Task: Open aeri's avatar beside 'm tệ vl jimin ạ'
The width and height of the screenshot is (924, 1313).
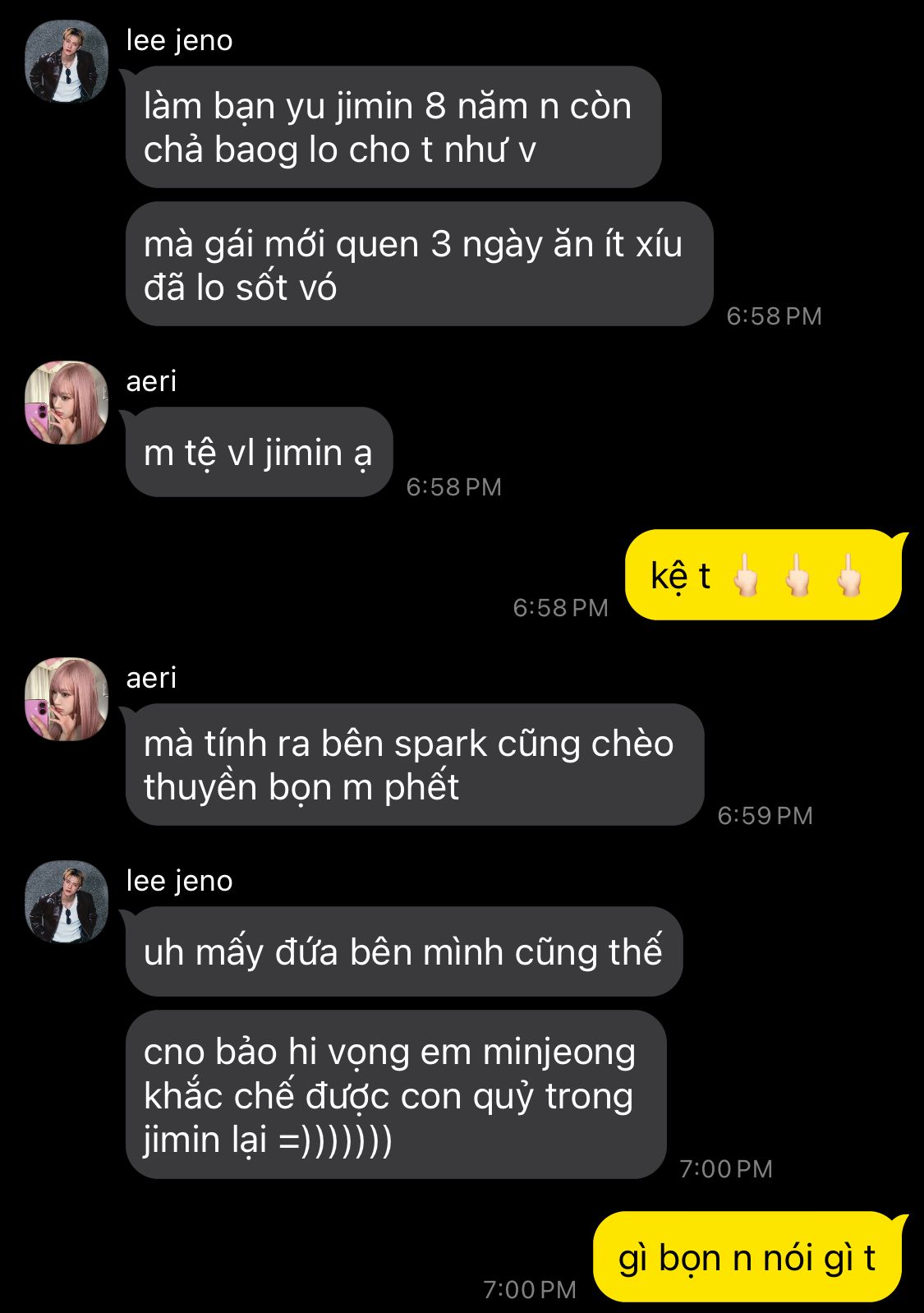Action: click(x=67, y=403)
